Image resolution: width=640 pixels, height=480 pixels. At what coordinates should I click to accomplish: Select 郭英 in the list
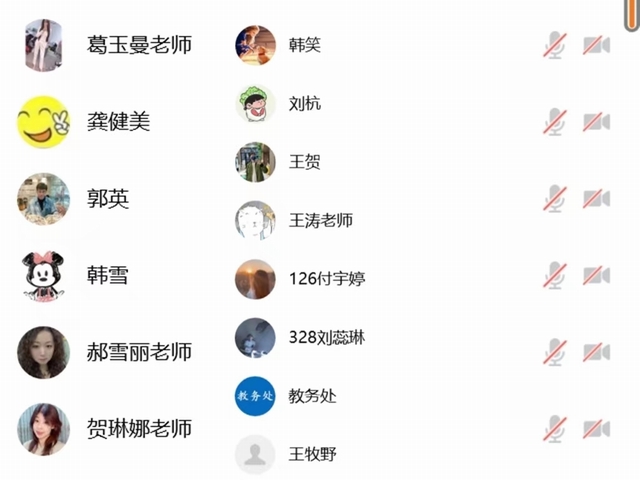click(108, 199)
